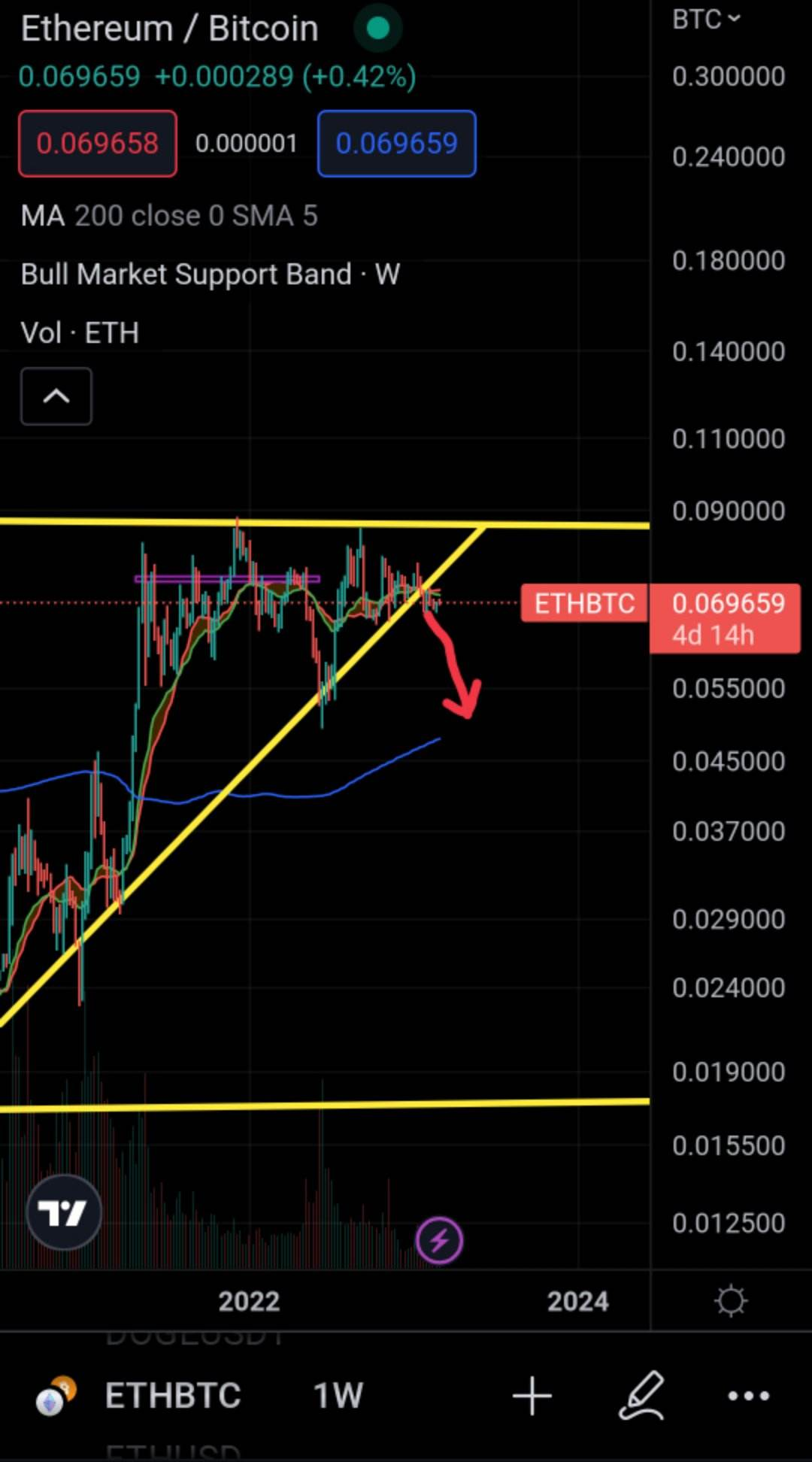
Task: Toggle the Bull Market Support Band legend
Action: click(210, 274)
